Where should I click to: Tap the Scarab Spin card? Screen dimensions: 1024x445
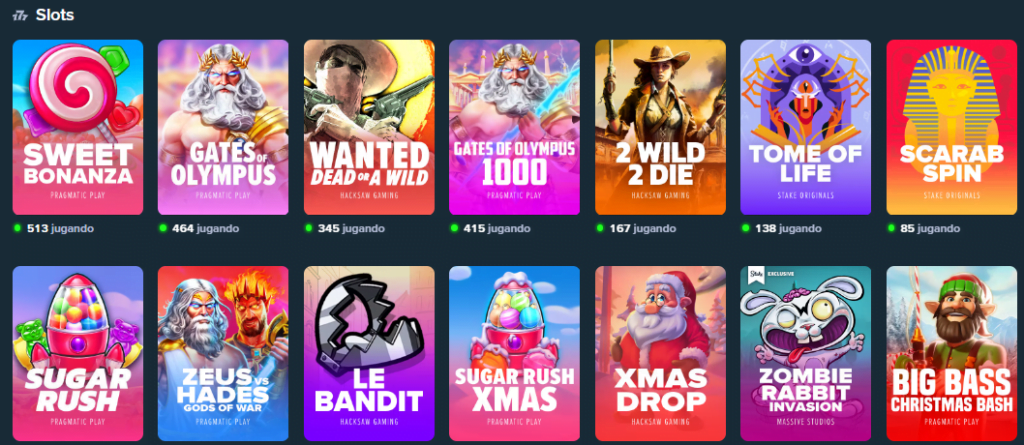[951, 127]
